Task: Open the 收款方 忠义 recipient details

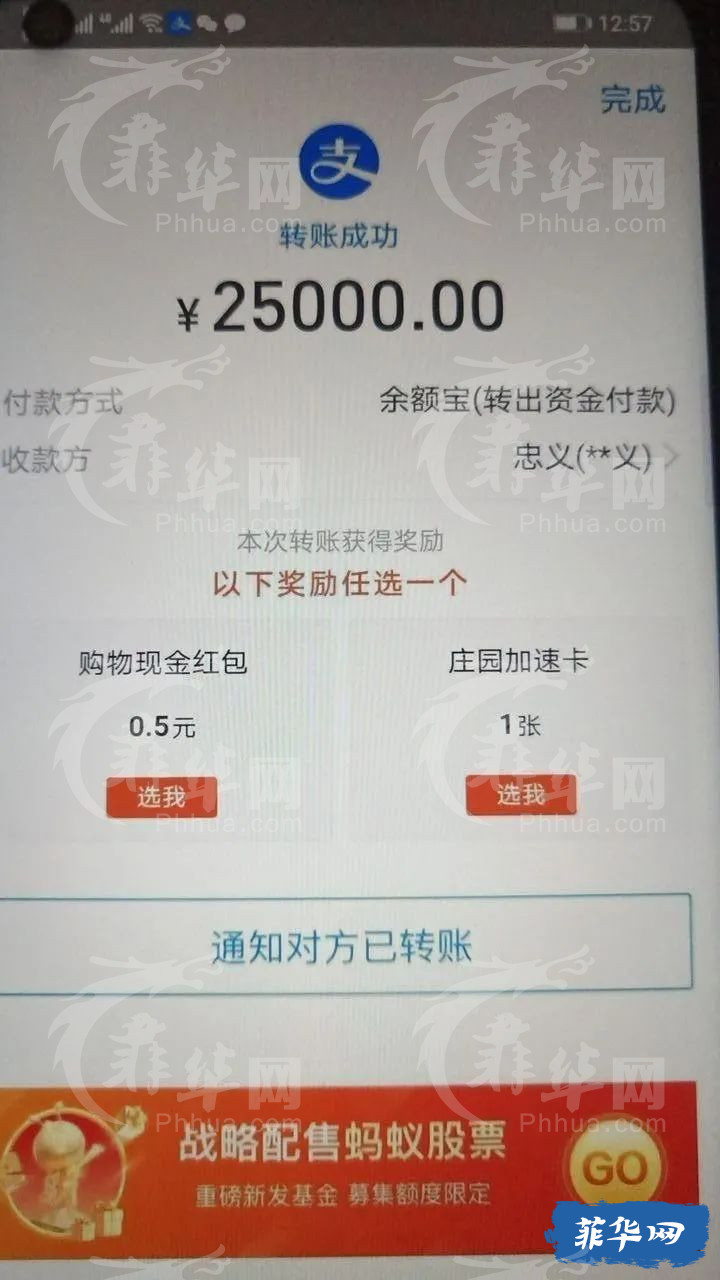Action: tap(590, 459)
